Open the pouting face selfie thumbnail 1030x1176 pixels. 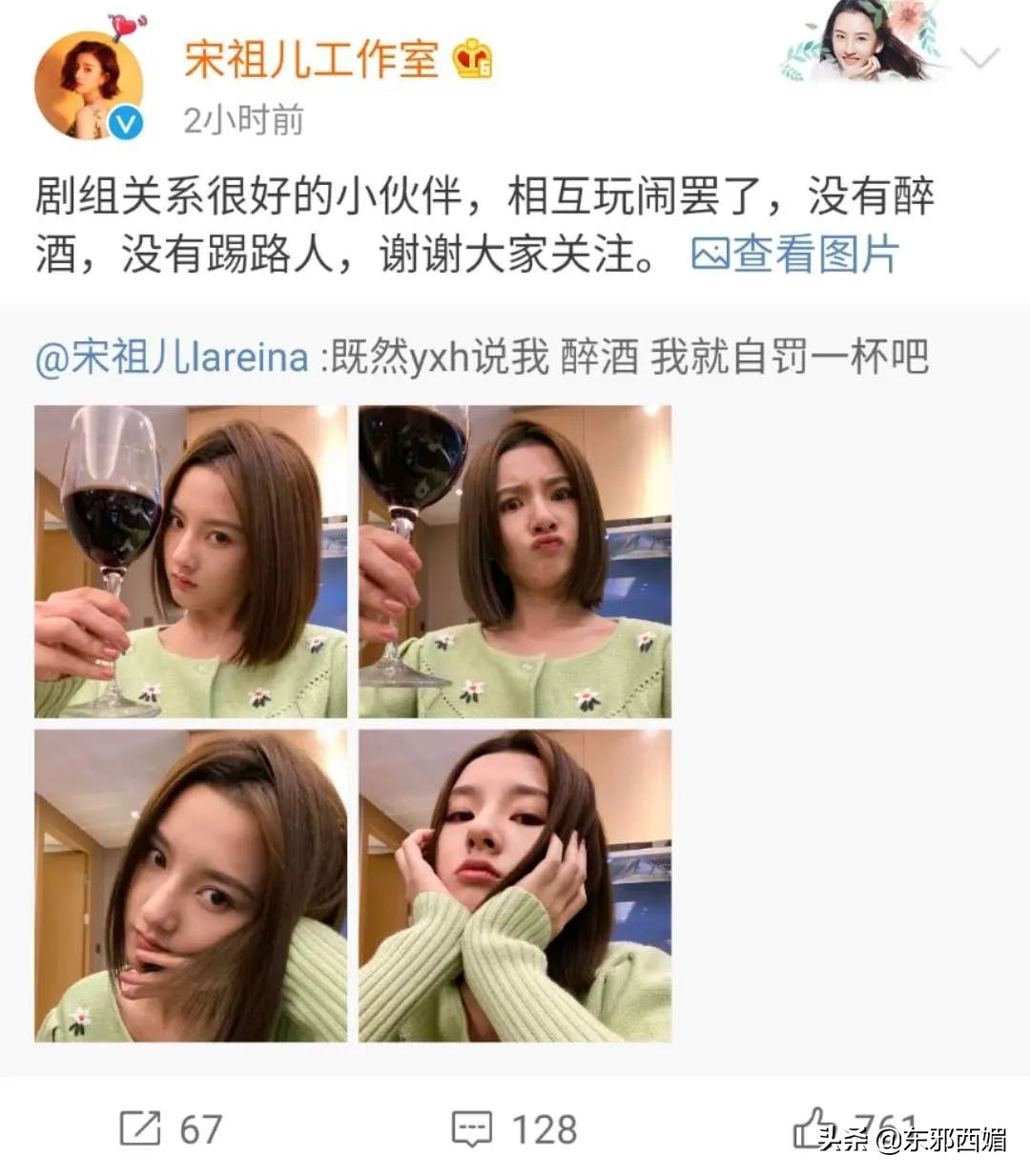515,563
